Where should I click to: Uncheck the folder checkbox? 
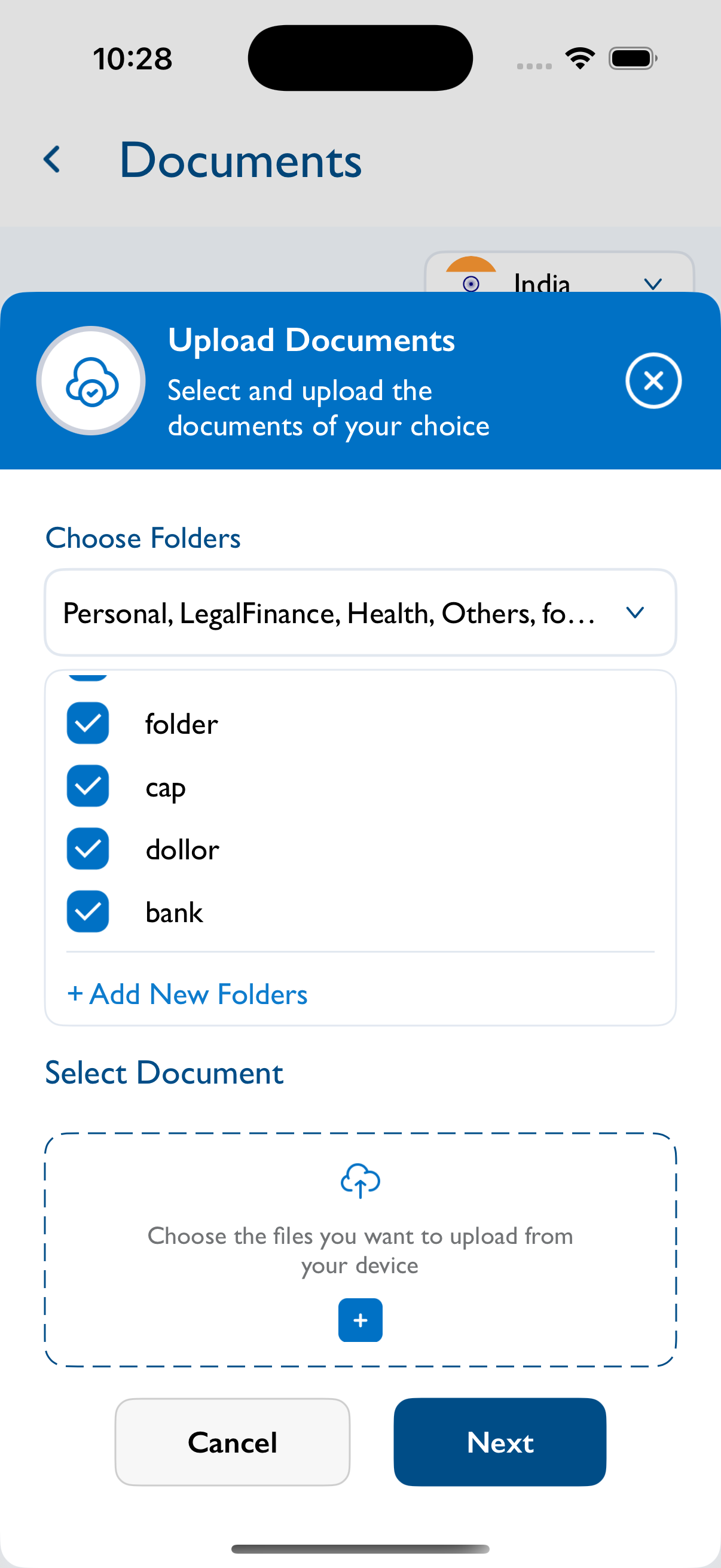pyautogui.click(x=88, y=723)
